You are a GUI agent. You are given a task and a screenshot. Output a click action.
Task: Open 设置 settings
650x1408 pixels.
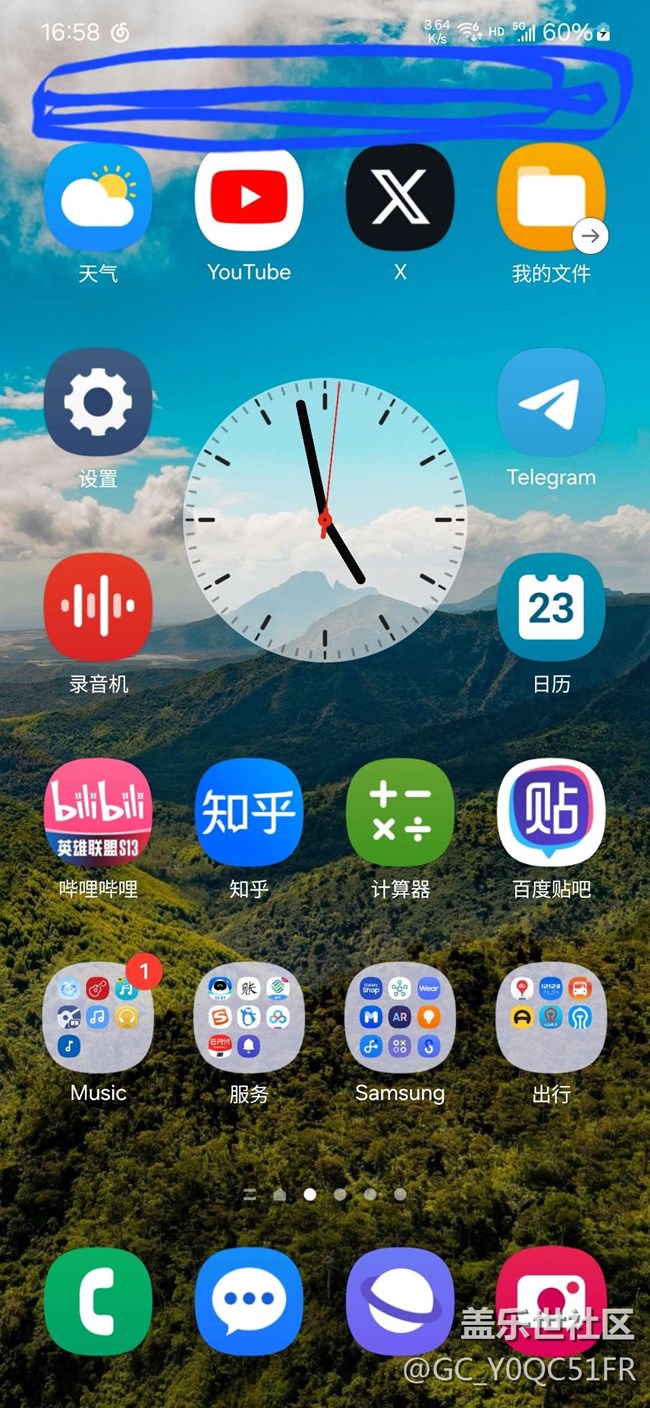point(98,402)
